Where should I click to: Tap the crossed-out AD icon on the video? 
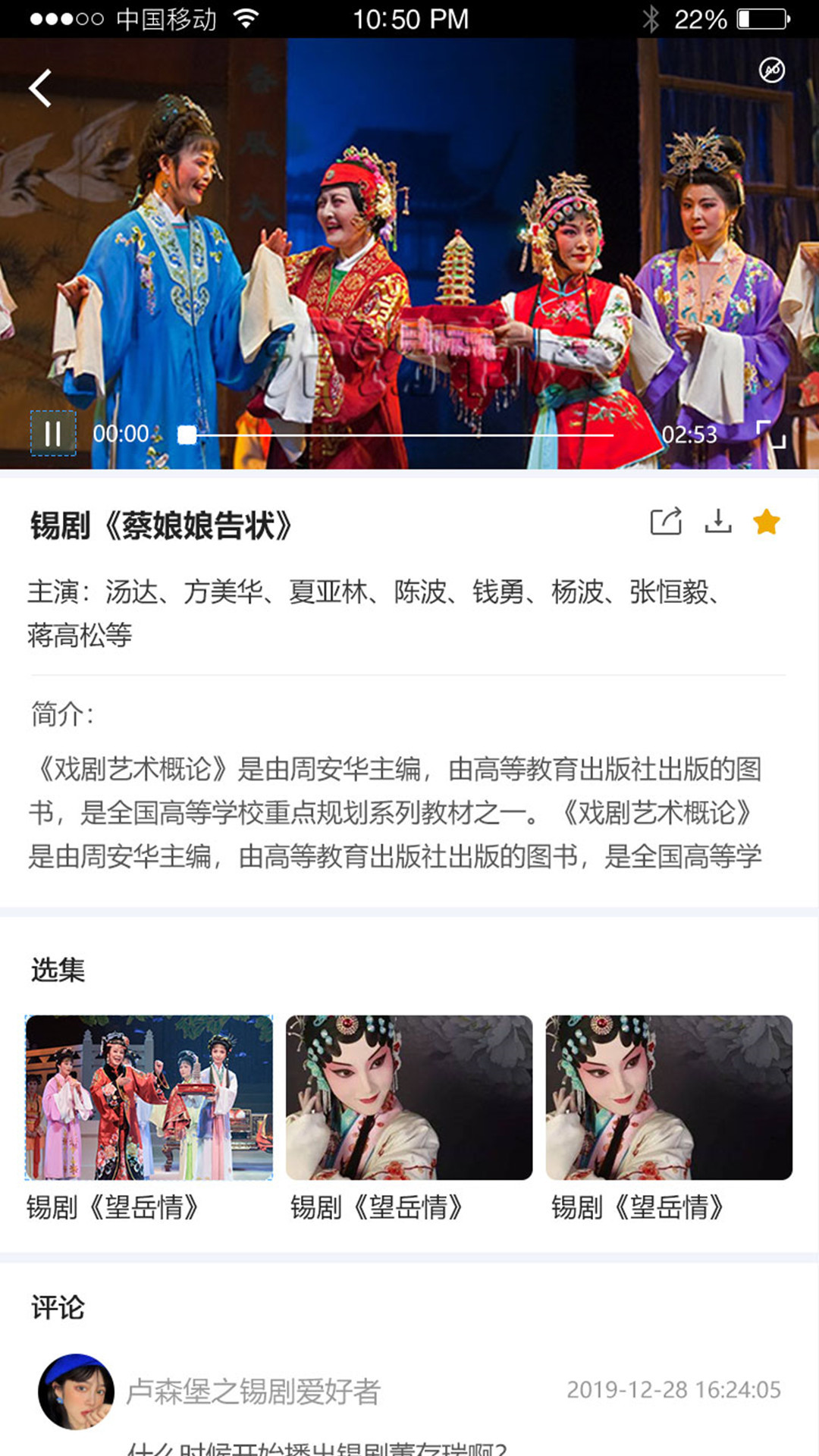tap(771, 71)
